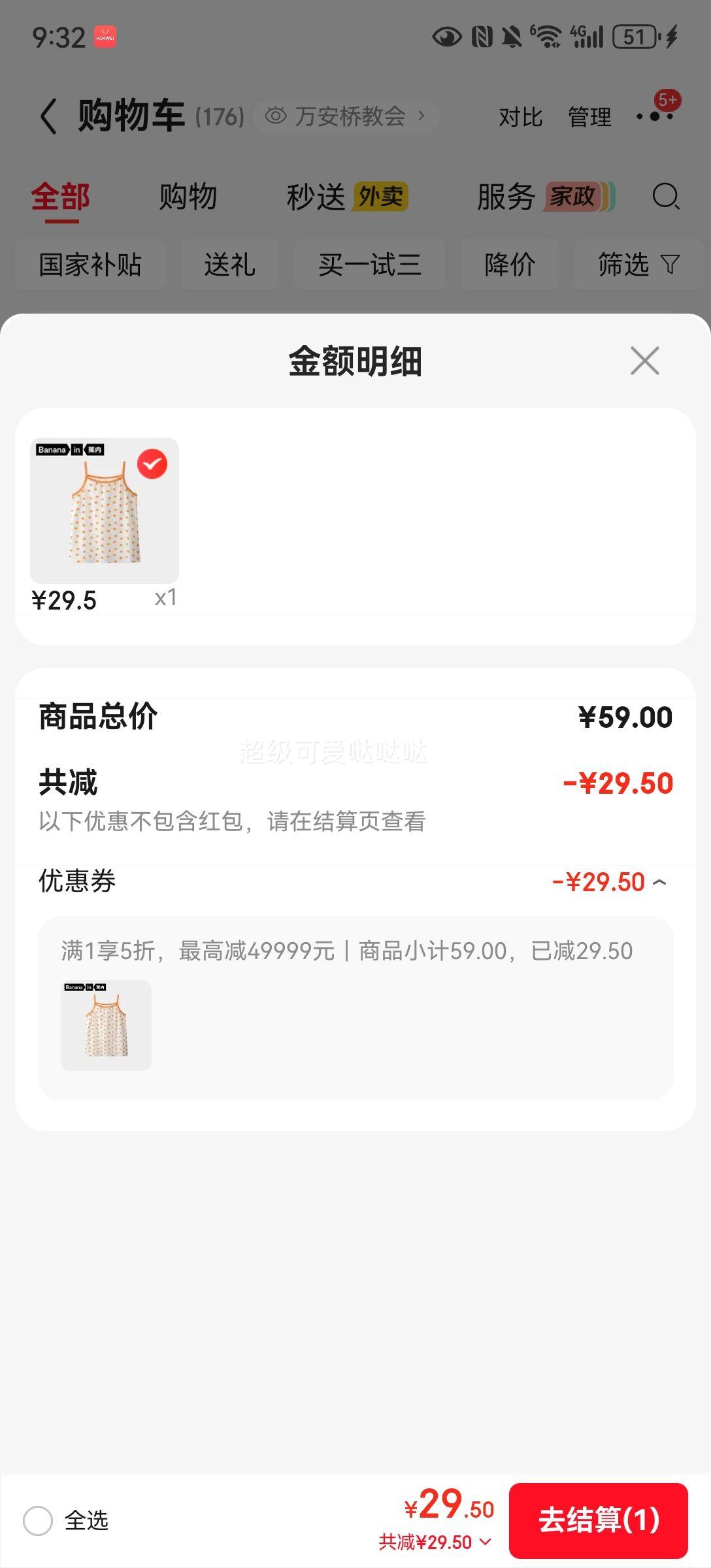Switch to the 购物 tab

point(188,197)
